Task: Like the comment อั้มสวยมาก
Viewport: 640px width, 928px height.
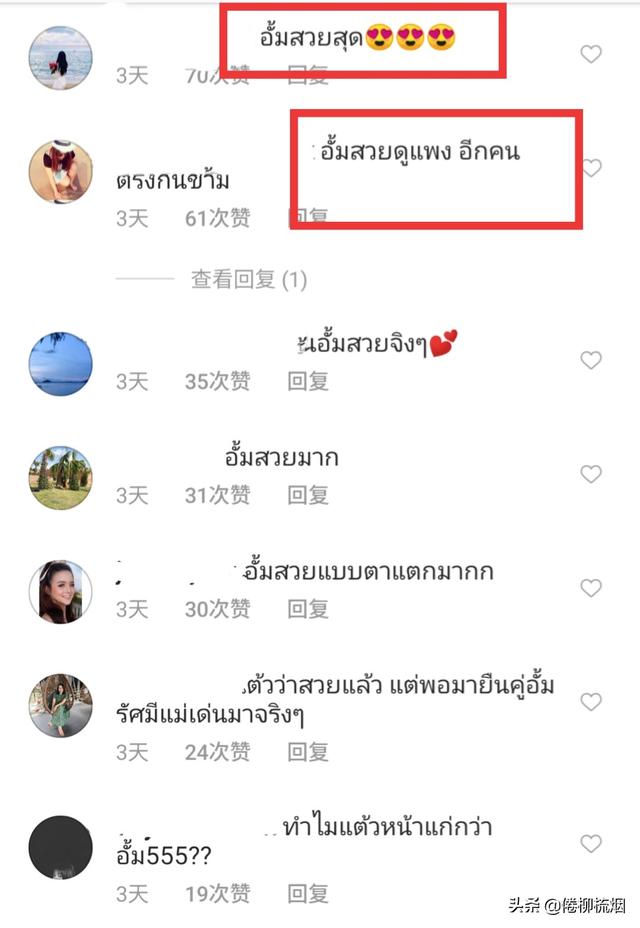Action: click(591, 474)
